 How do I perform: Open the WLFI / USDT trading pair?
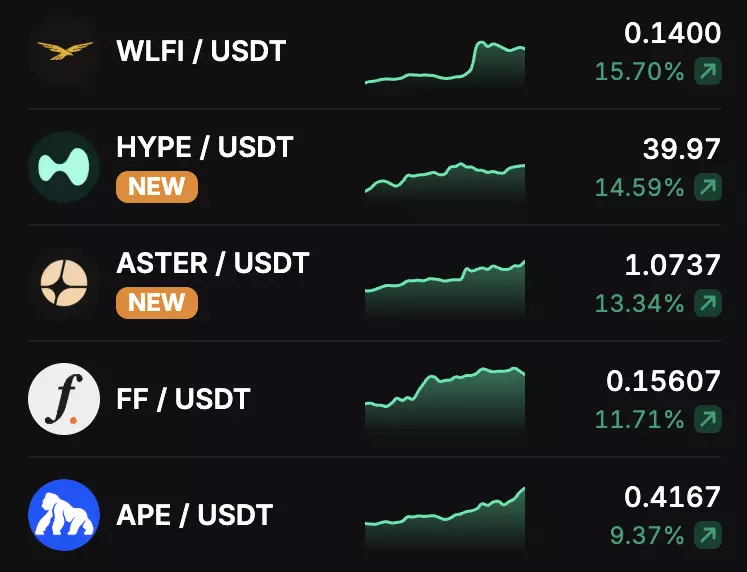tap(201, 49)
